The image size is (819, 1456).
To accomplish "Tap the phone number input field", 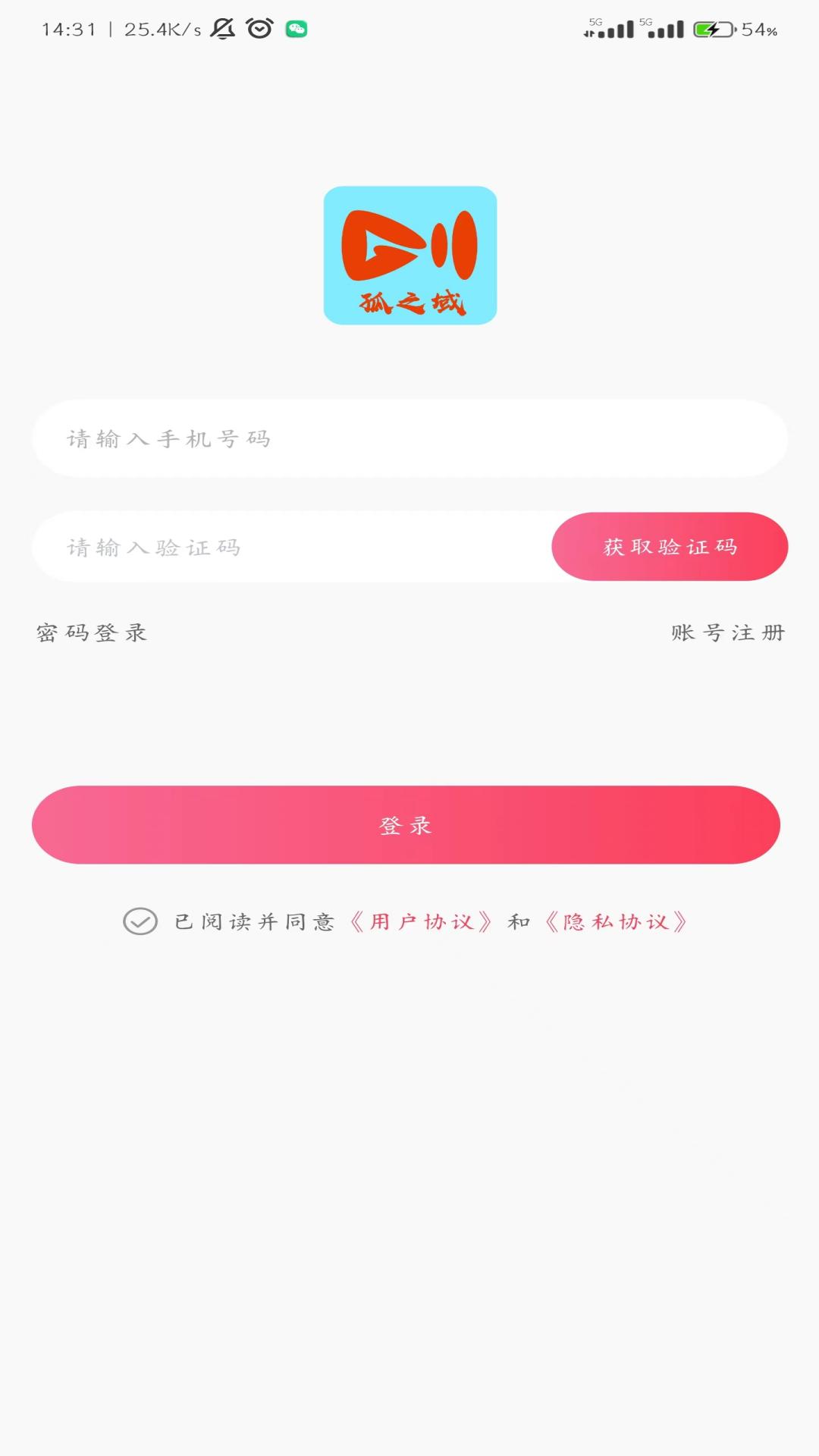I will (x=409, y=438).
